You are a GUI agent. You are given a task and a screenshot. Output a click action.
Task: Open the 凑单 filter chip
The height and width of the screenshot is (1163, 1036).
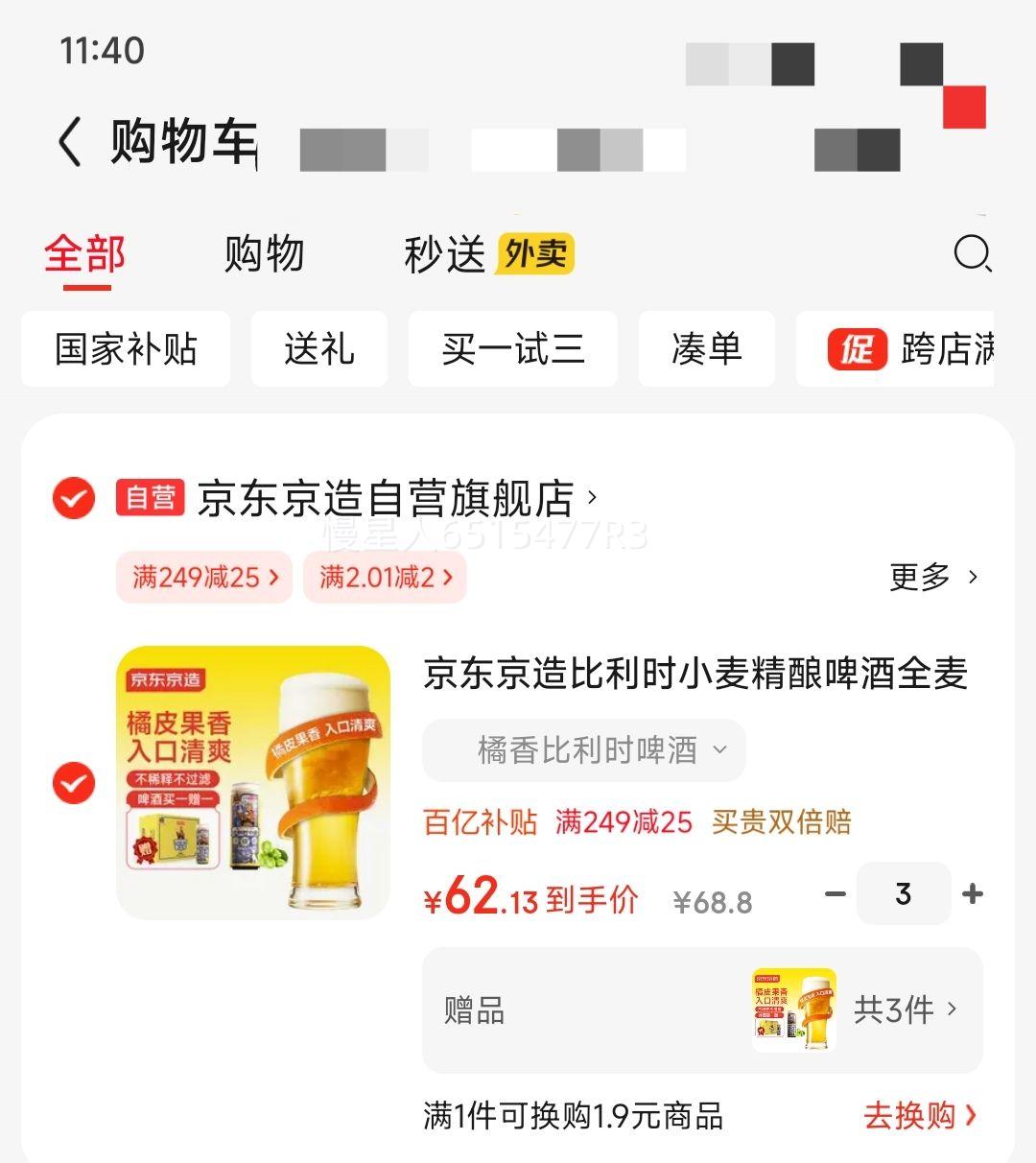click(x=706, y=349)
